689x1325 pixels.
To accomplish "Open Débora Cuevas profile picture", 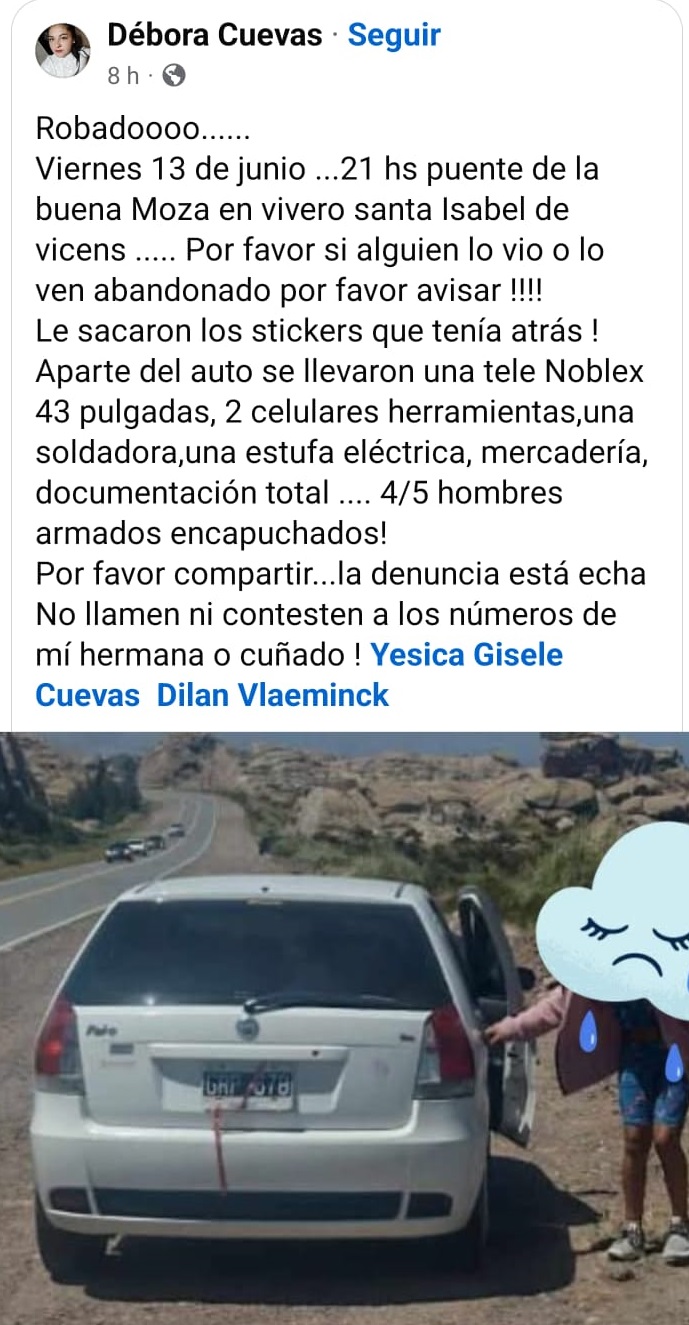I will (63, 51).
